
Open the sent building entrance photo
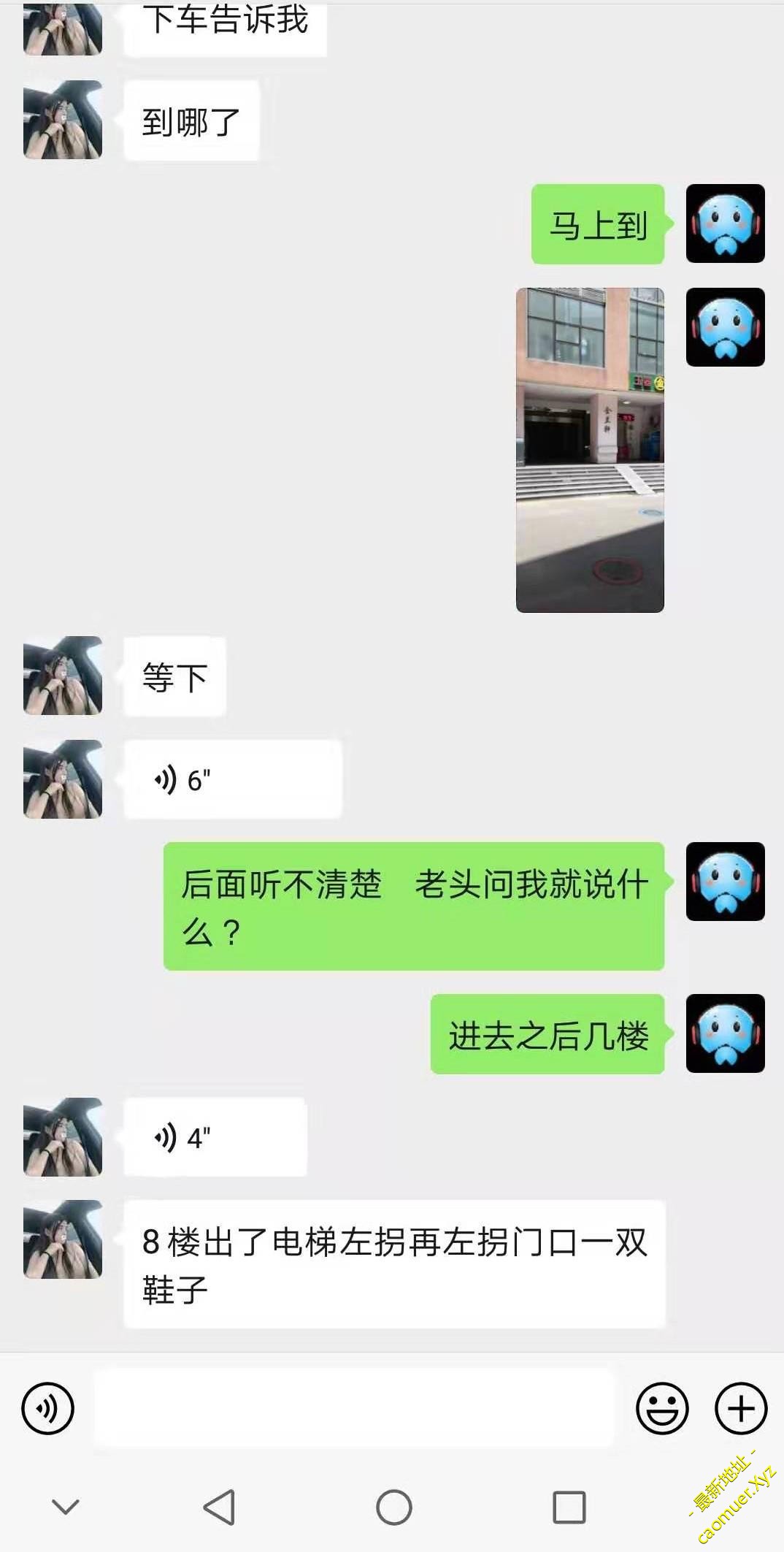tap(590, 450)
